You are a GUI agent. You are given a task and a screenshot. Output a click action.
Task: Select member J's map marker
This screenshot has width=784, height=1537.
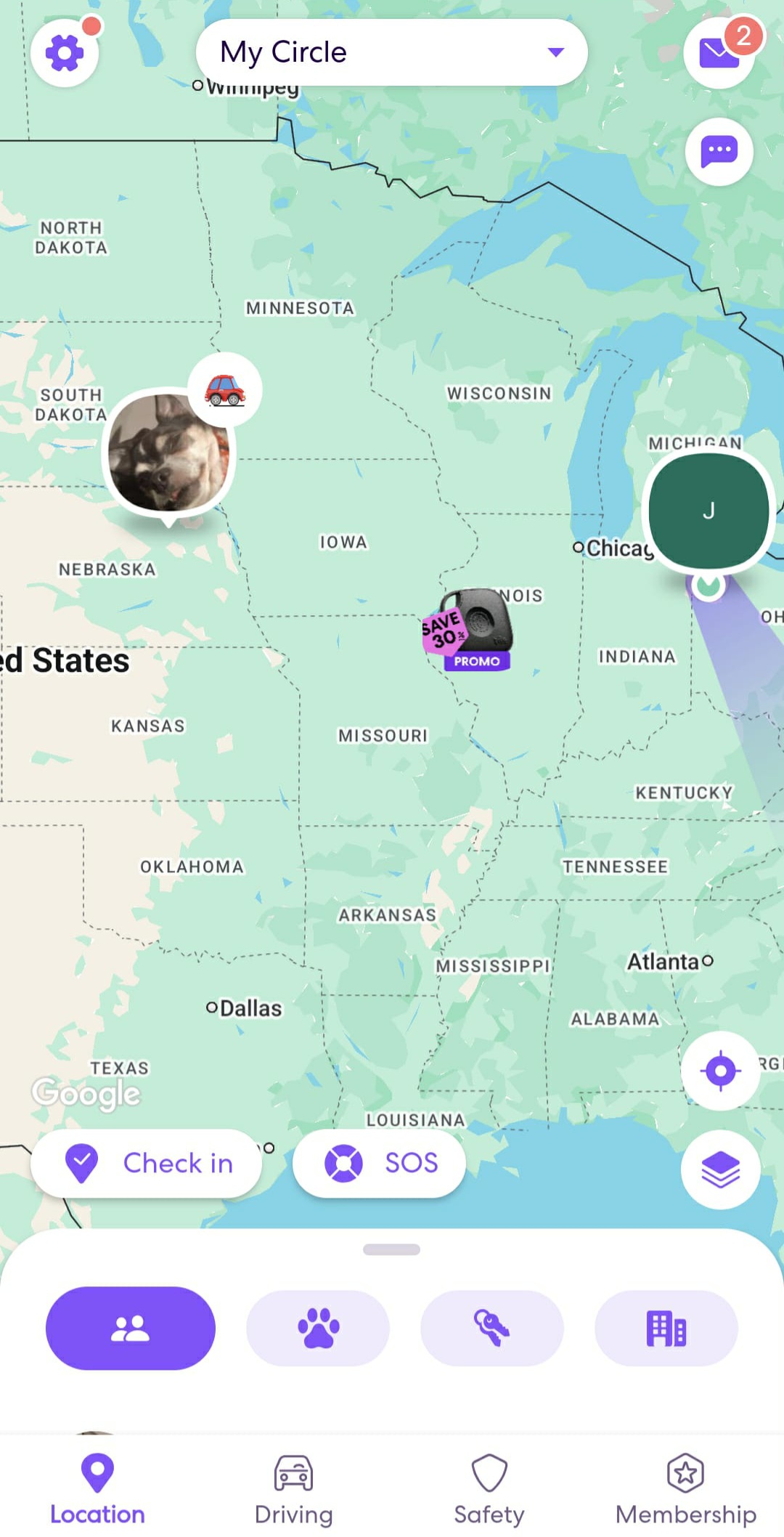coord(709,511)
